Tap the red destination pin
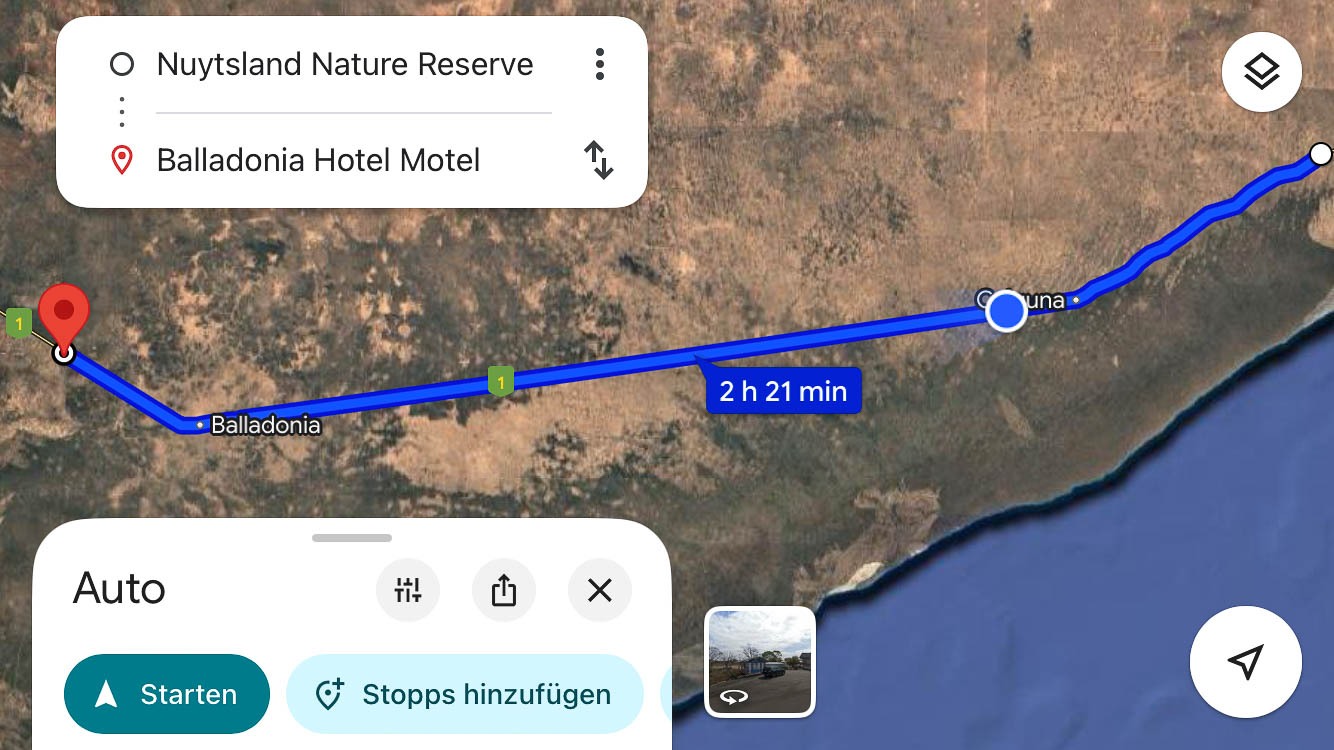The width and height of the screenshot is (1334, 750). point(64,315)
